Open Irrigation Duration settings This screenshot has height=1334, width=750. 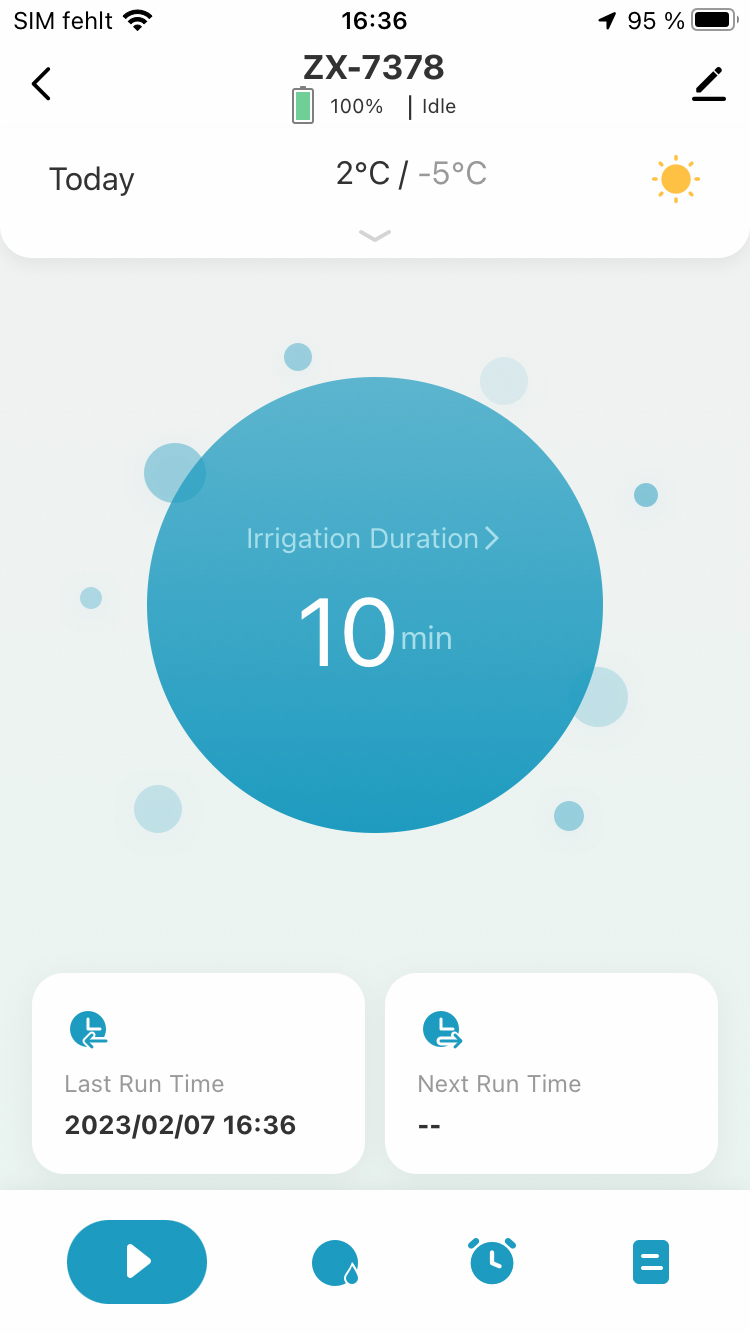click(372, 539)
